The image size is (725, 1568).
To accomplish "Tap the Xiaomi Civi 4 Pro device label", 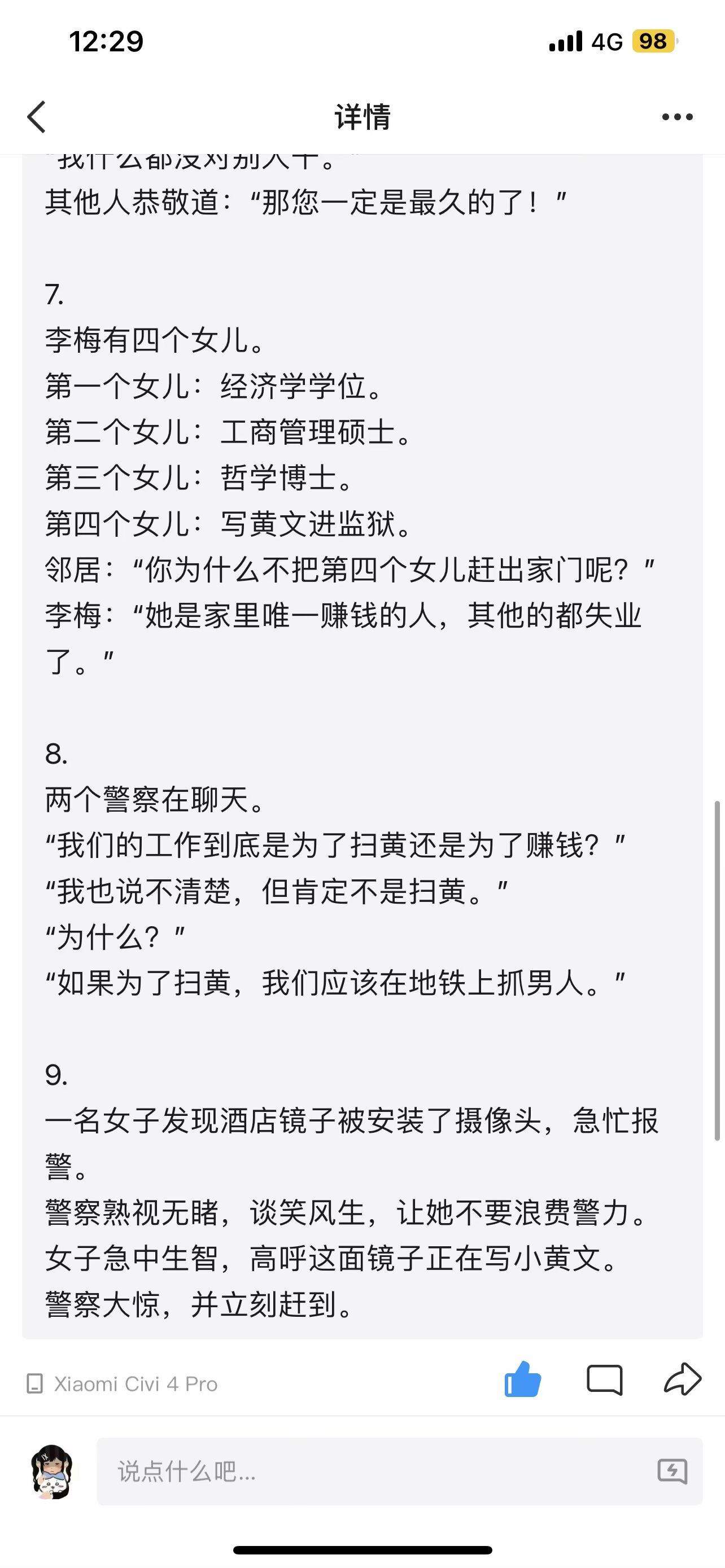I will [x=123, y=1384].
